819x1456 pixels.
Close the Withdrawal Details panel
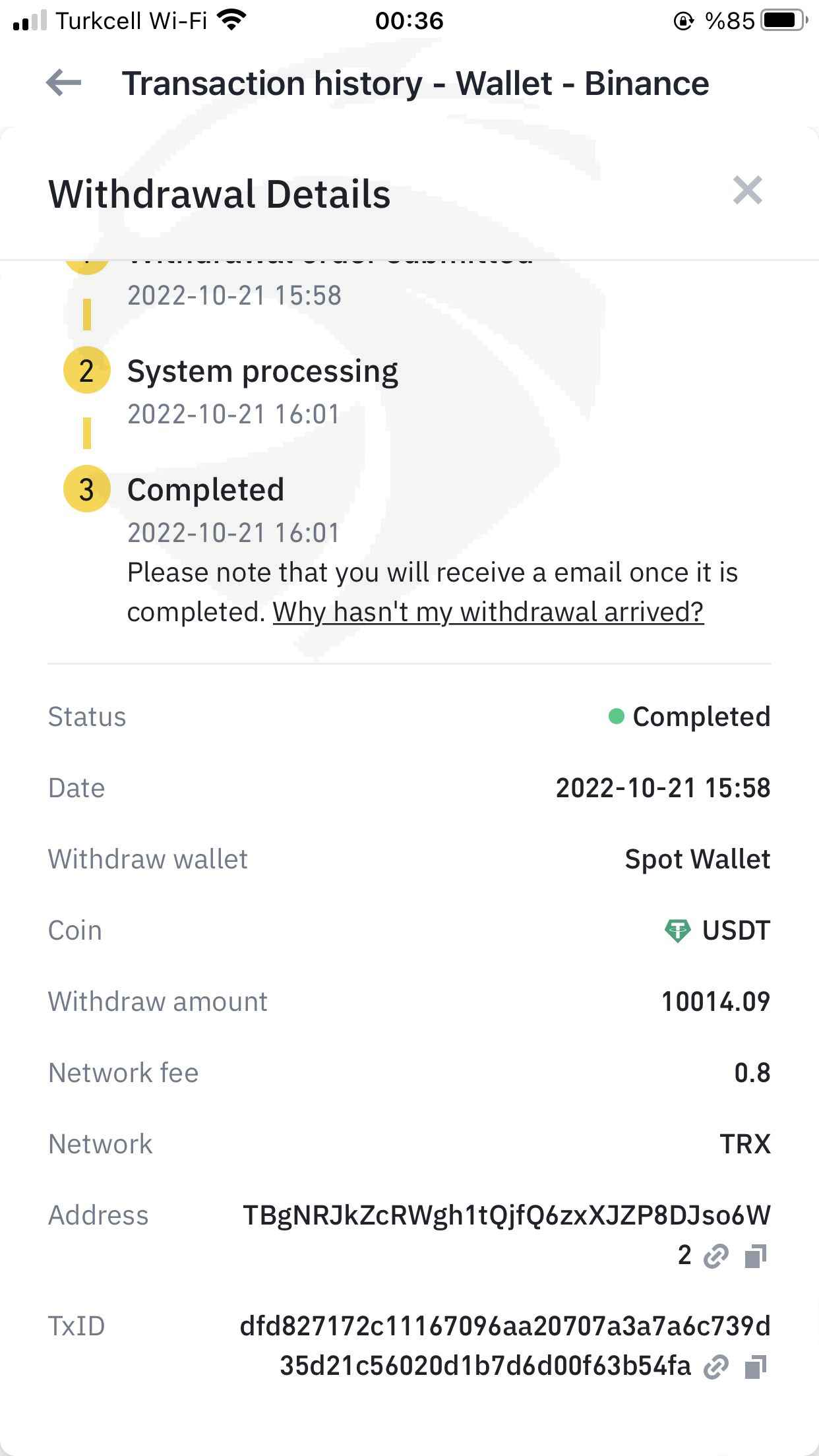(747, 191)
